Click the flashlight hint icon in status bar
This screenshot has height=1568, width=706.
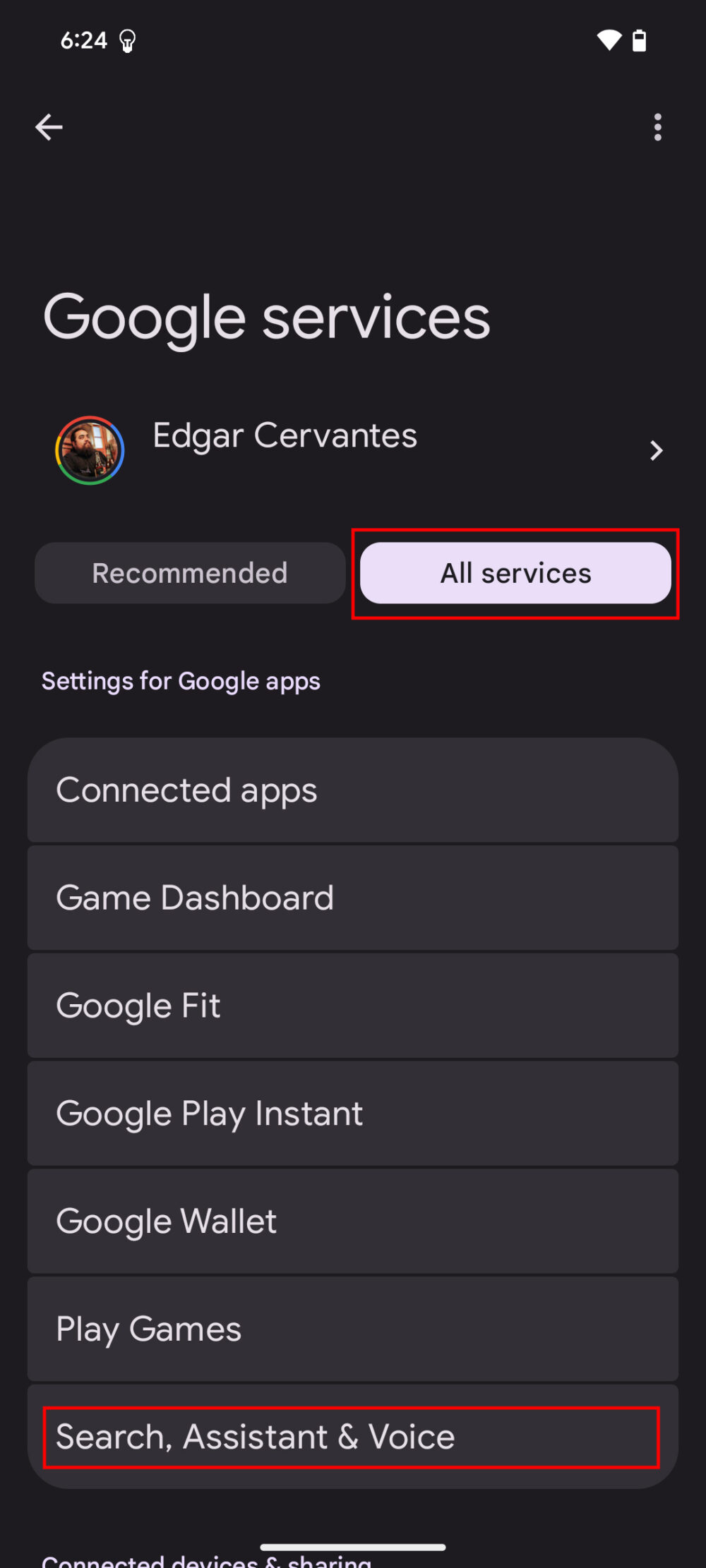click(128, 41)
